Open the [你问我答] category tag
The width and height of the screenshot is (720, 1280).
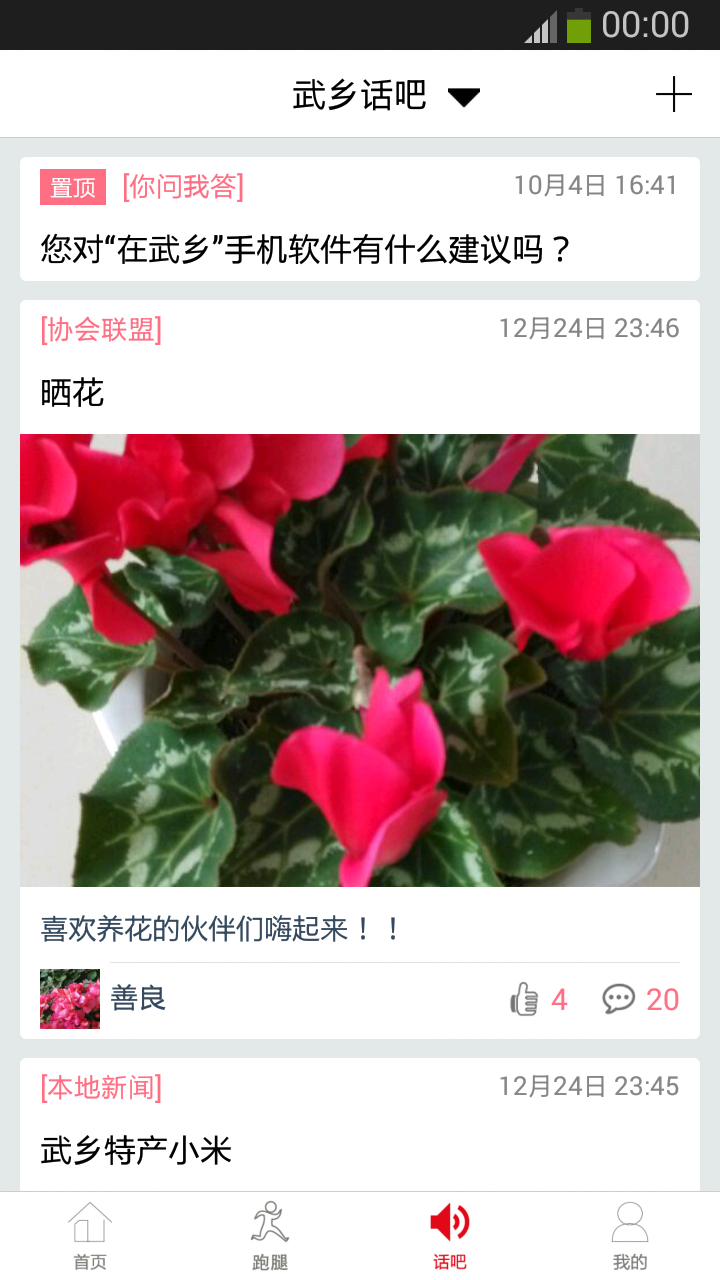[x=183, y=186]
